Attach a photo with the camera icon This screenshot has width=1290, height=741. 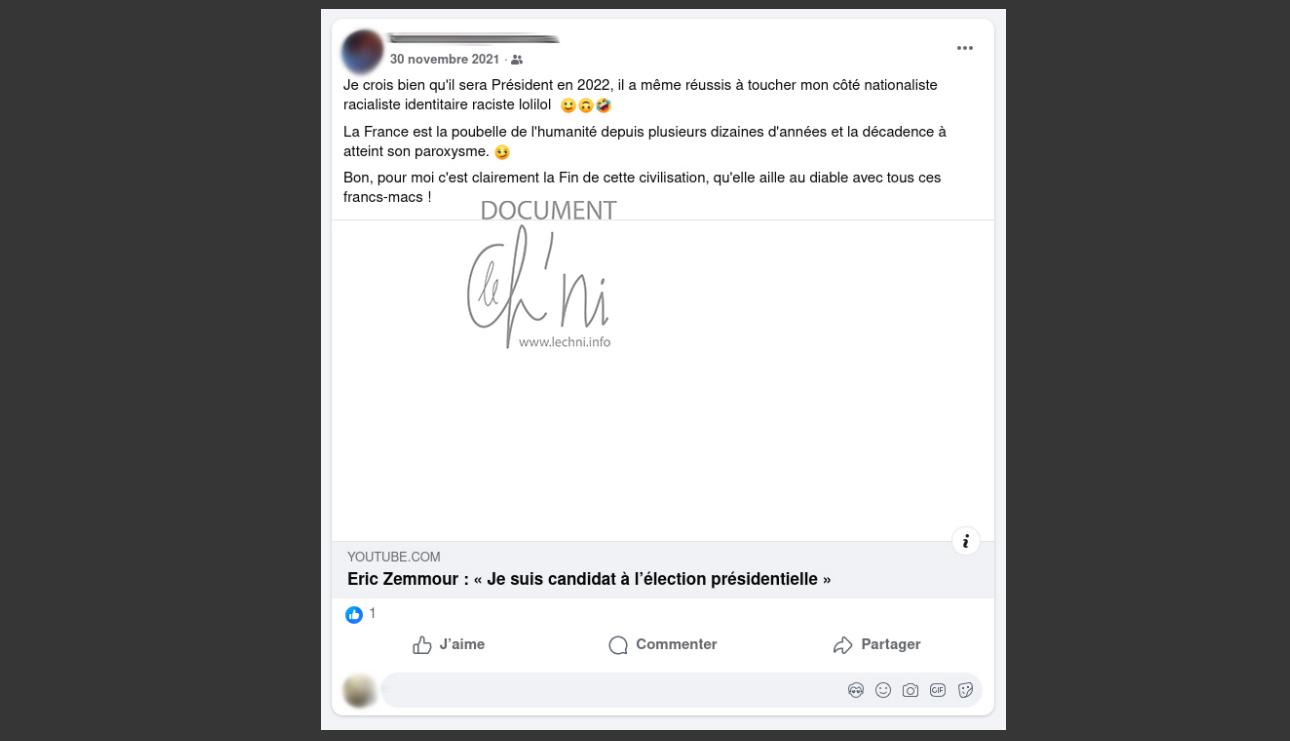[910, 690]
